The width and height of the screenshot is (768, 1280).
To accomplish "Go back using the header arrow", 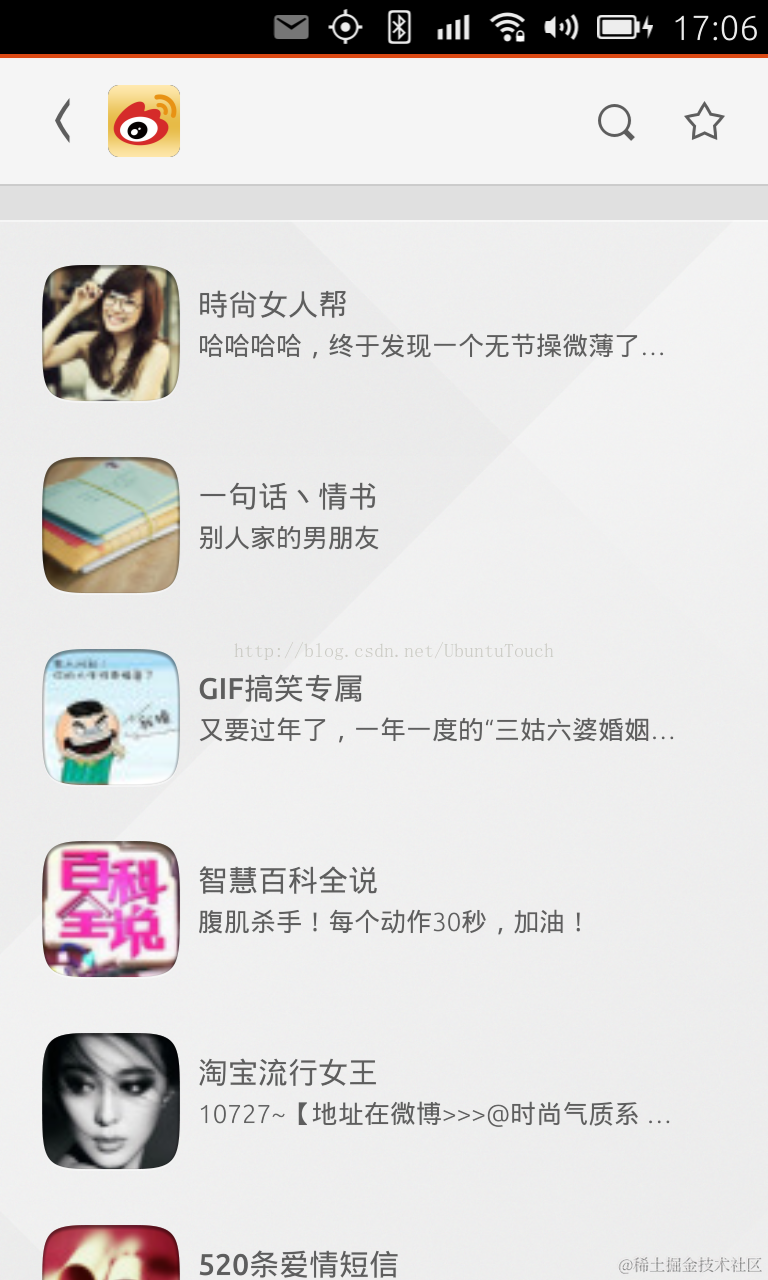I will point(63,122).
